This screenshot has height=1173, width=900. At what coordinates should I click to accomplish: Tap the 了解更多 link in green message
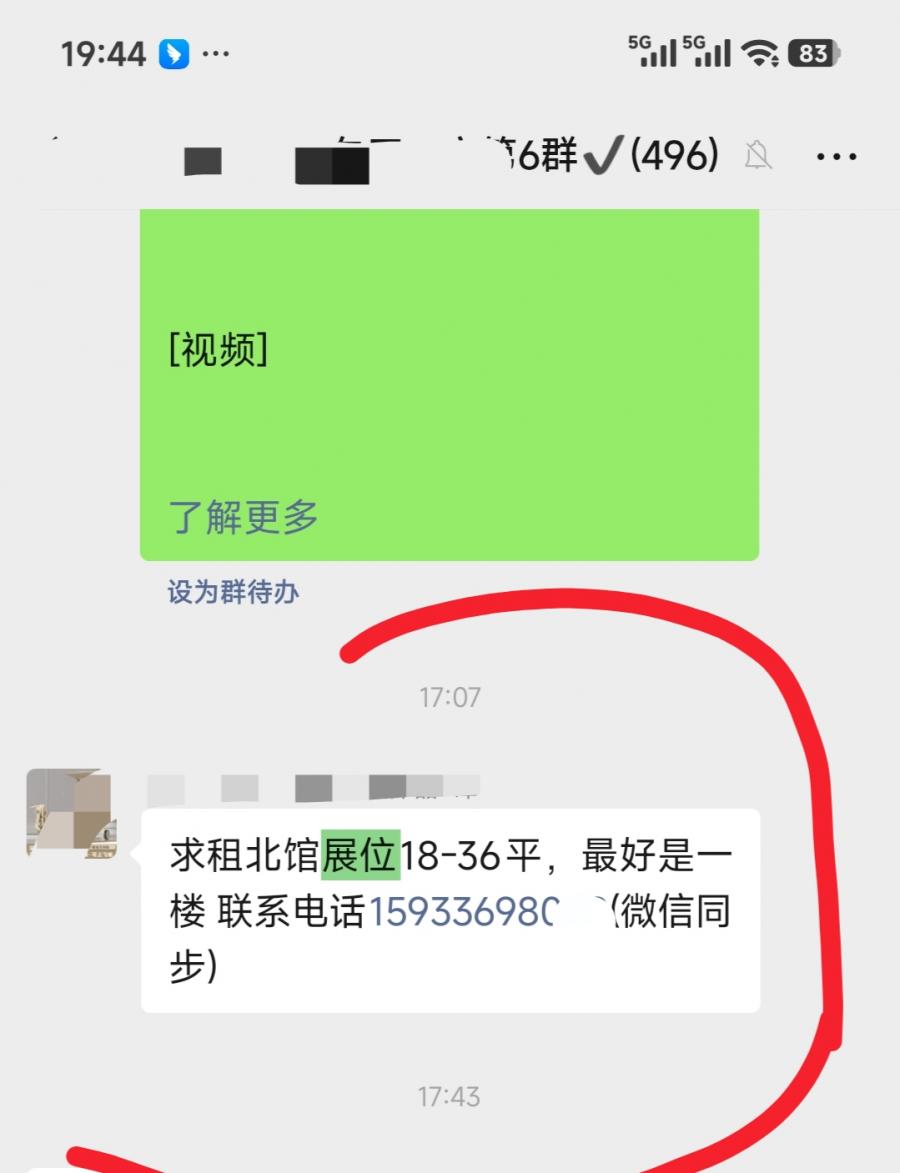(244, 517)
